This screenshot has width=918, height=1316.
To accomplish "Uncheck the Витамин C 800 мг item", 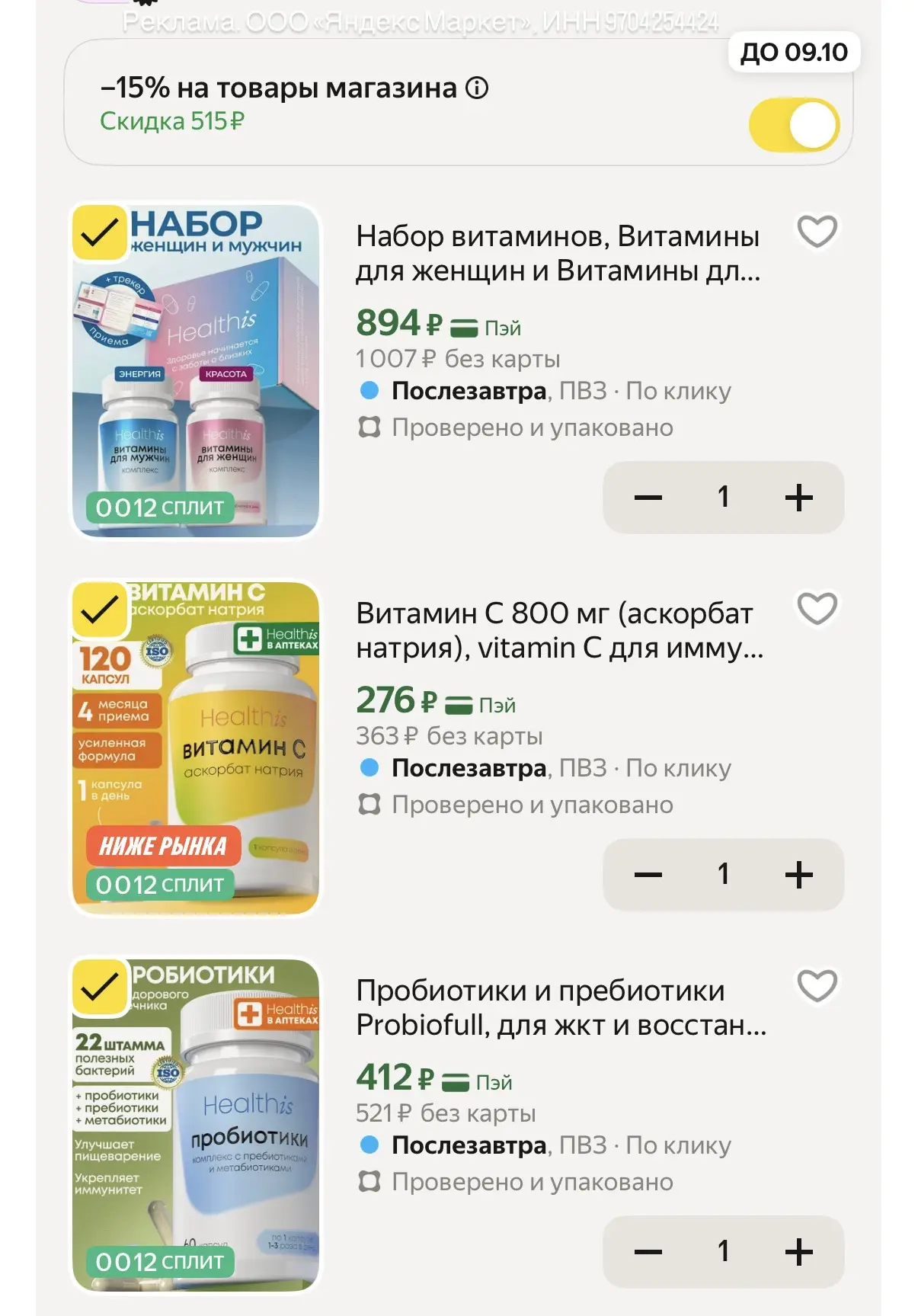I will 99,609.
